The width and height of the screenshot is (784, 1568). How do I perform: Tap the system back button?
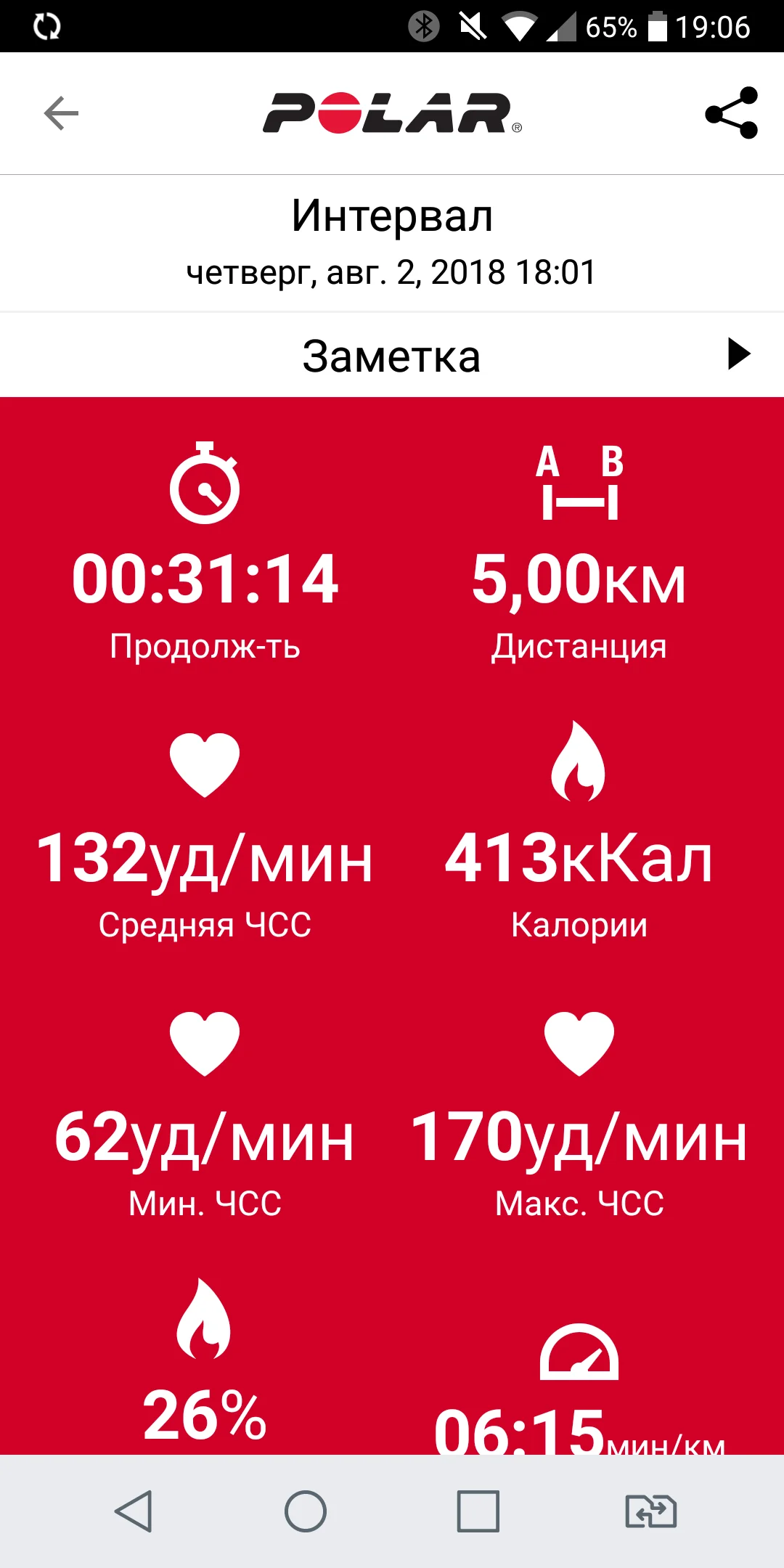point(134,1511)
